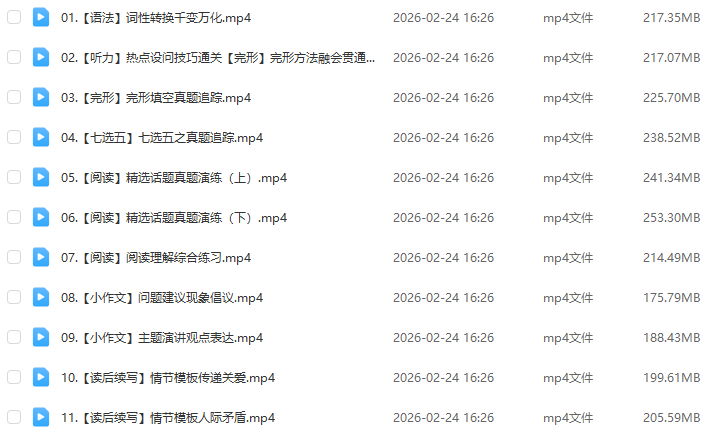Mark checkbox for 06 精选话题真题演练（下）
Image resolution: width=706 pixels, height=428 pixels.
[14, 218]
